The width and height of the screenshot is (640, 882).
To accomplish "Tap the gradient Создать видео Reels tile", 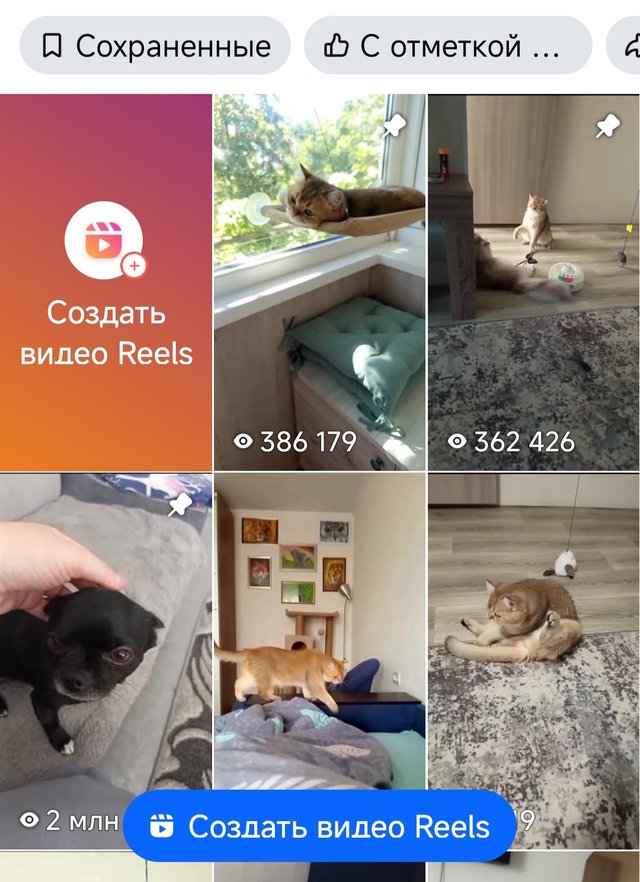I will pos(106,282).
